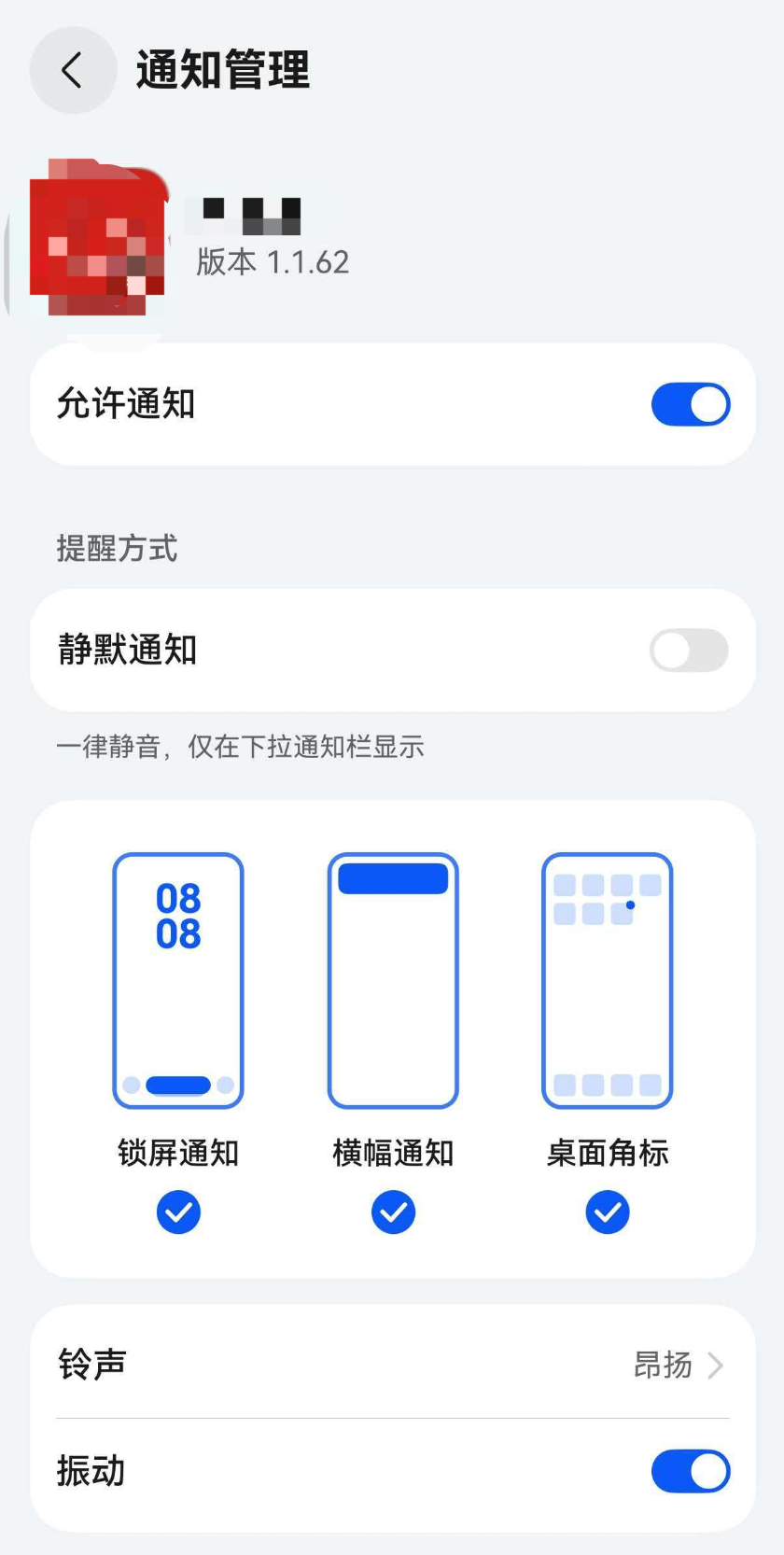Turn off the 允许通知 switch
784x1555 pixels.
[690, 405]
